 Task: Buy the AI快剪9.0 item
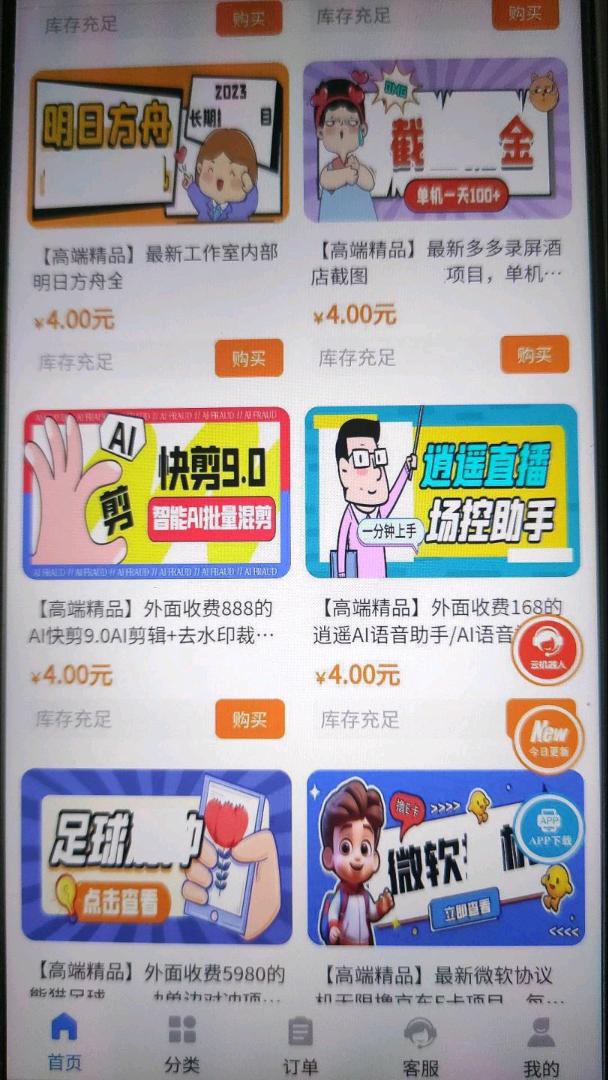point(249,719)
